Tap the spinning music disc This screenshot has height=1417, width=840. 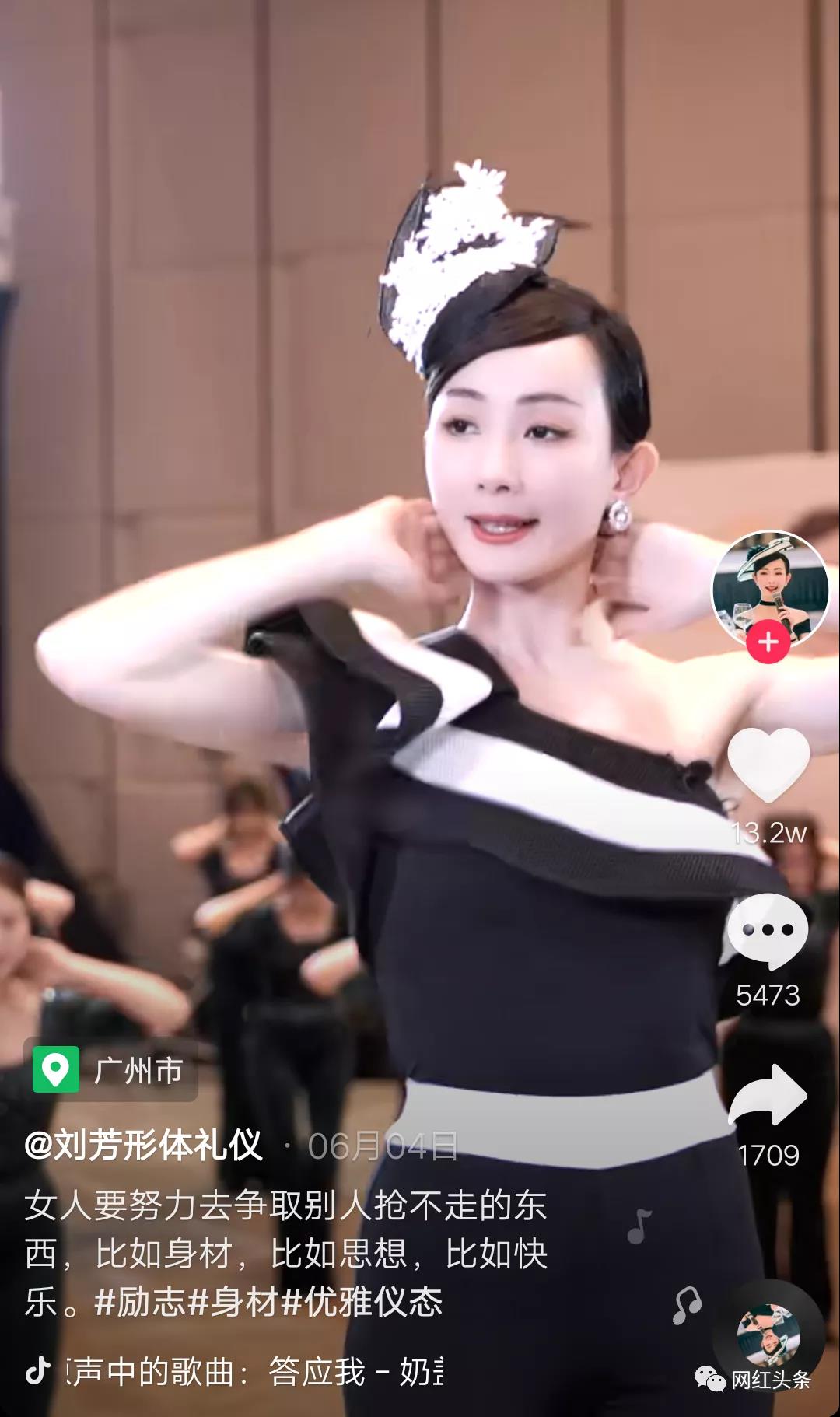pyautogui.click(x=768, y=1335)
